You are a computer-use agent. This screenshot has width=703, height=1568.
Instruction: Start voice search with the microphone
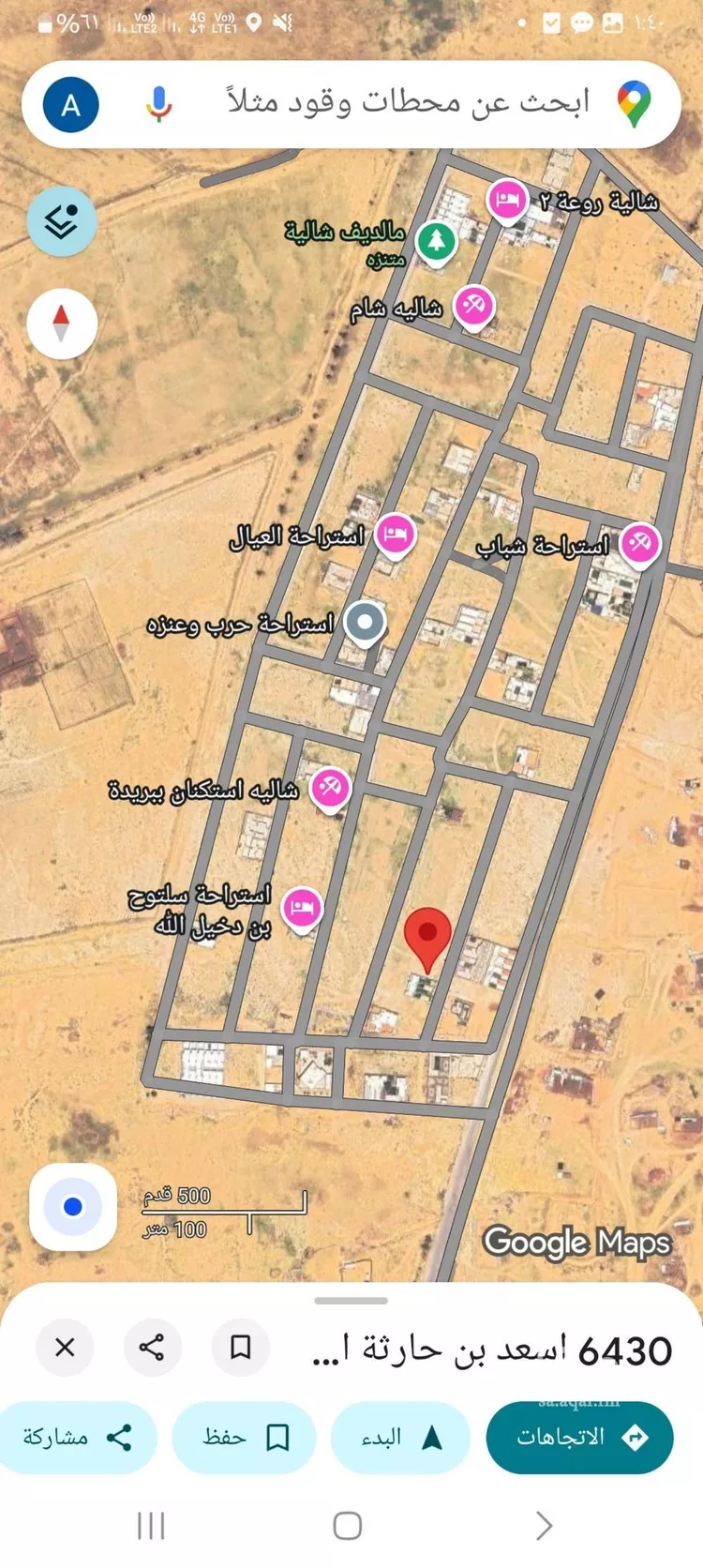pos(158,104)
